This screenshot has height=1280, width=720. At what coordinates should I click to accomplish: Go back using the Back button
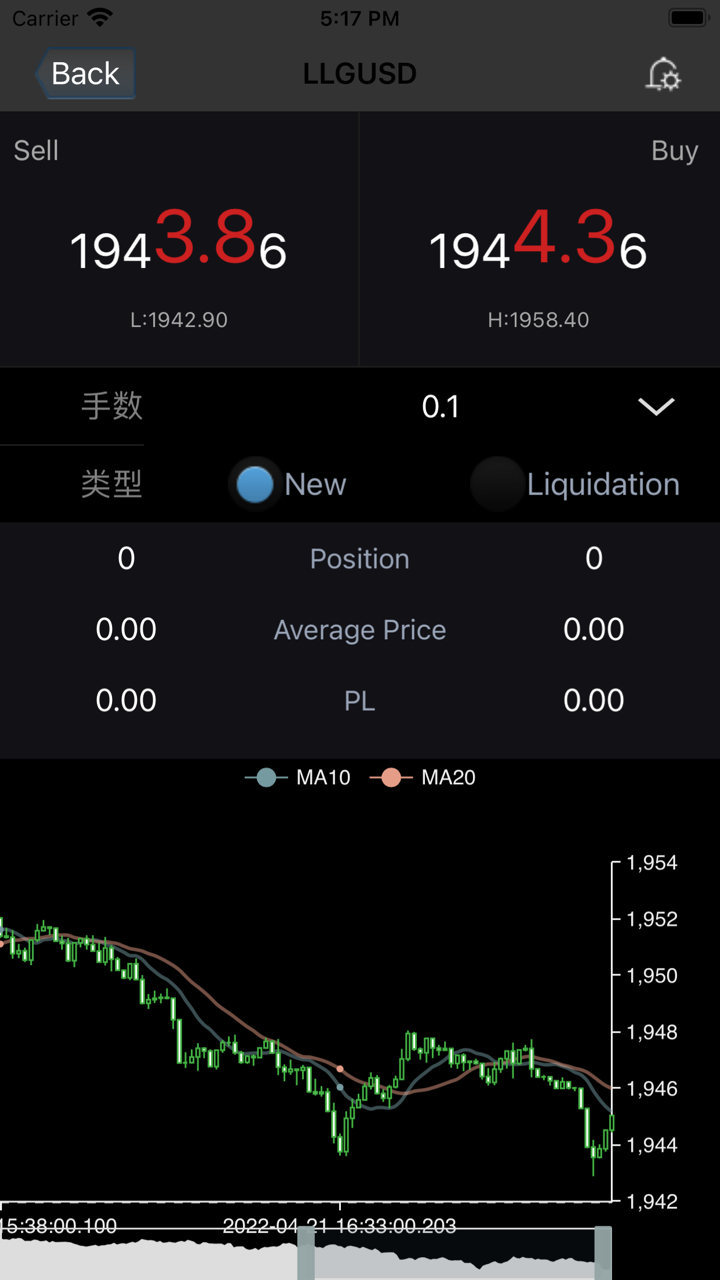[x=85, y=74]
